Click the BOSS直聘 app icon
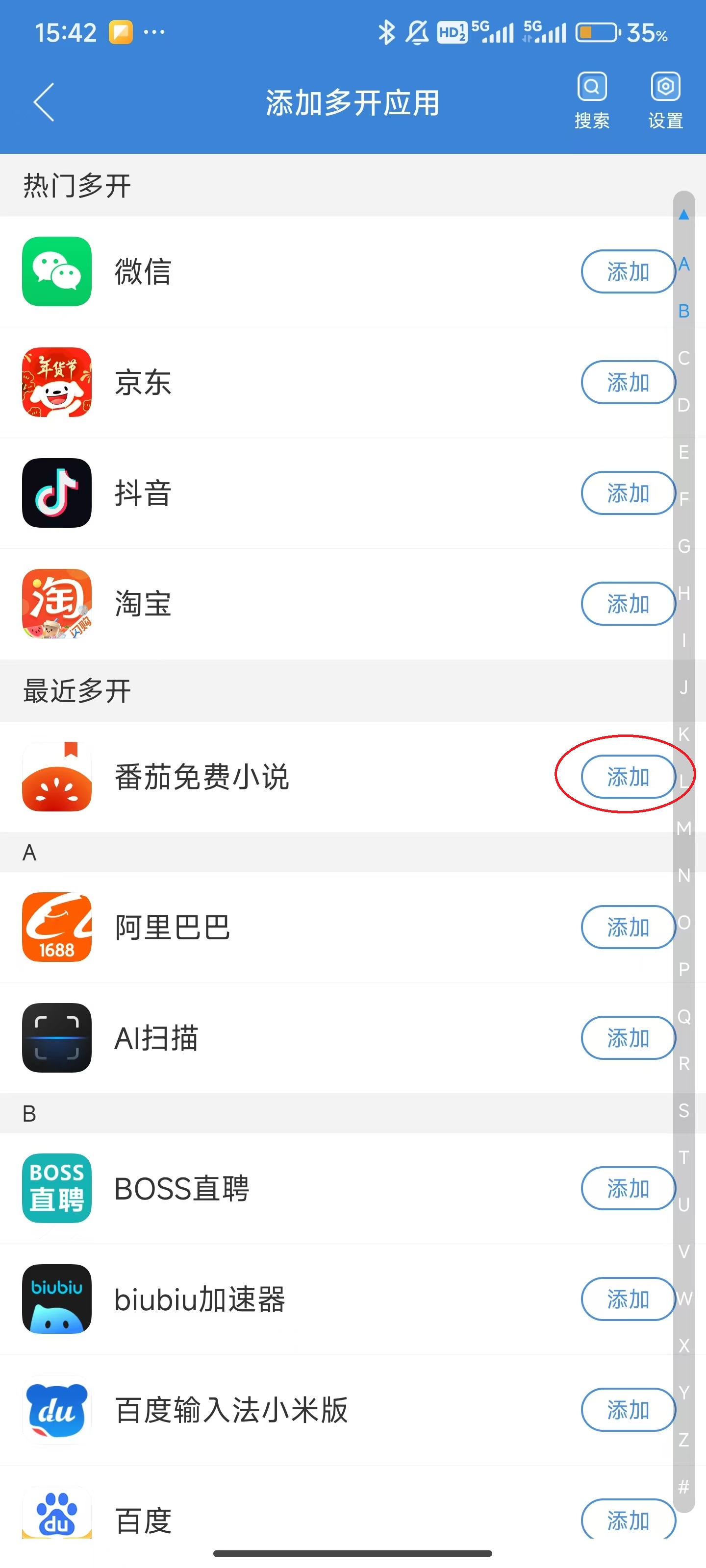706x1568 pixels. [57, 1188]
